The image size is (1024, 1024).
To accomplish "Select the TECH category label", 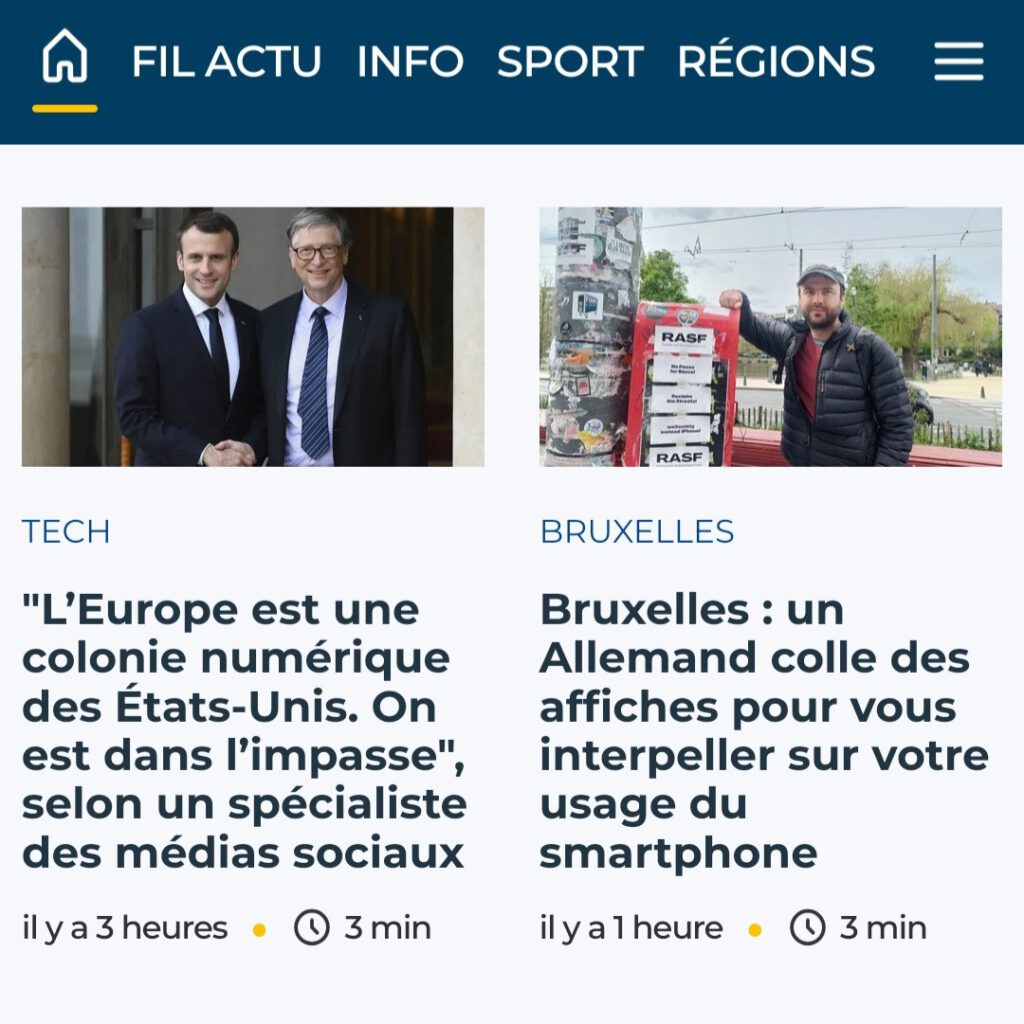I will pos(66,531).
